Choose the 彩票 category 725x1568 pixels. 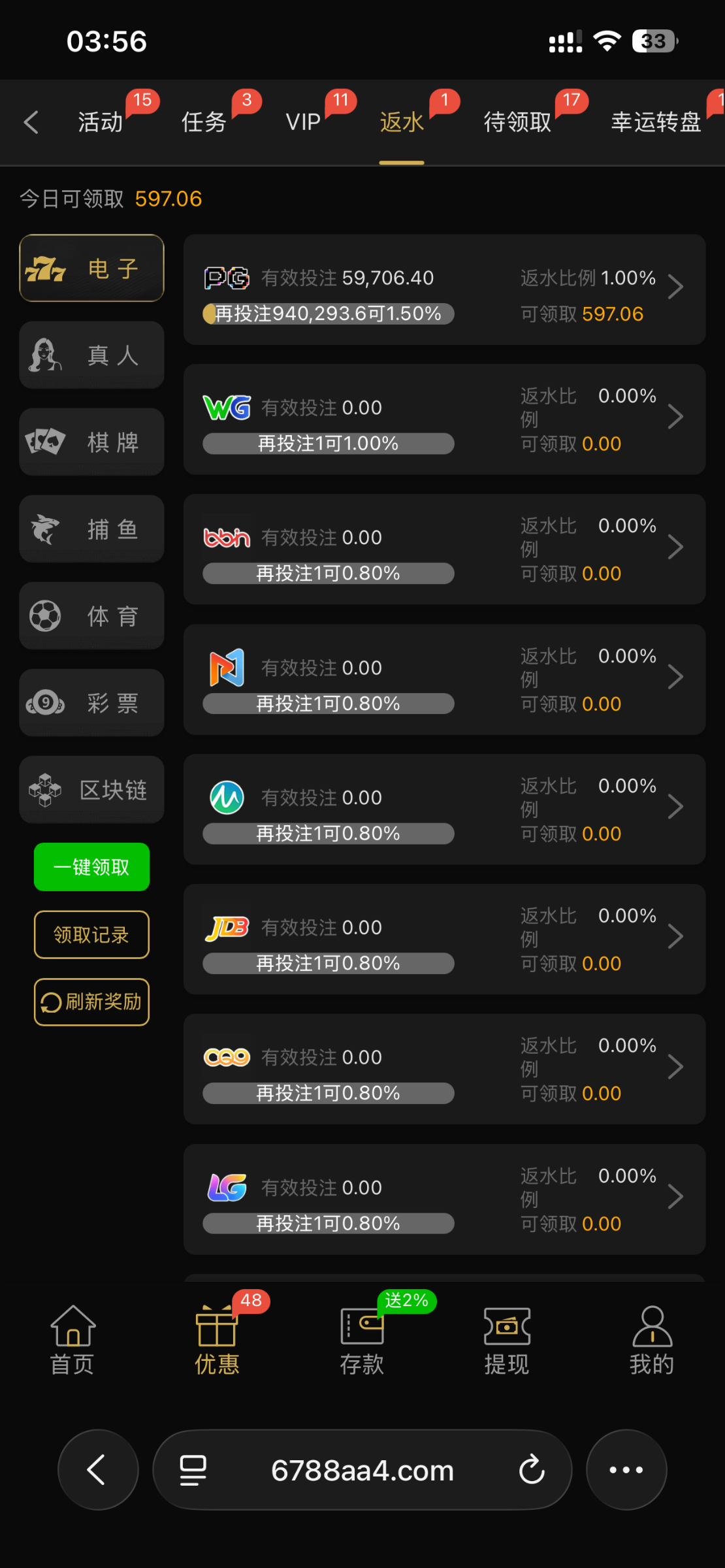pyautogui.click(x=91, y=702)
